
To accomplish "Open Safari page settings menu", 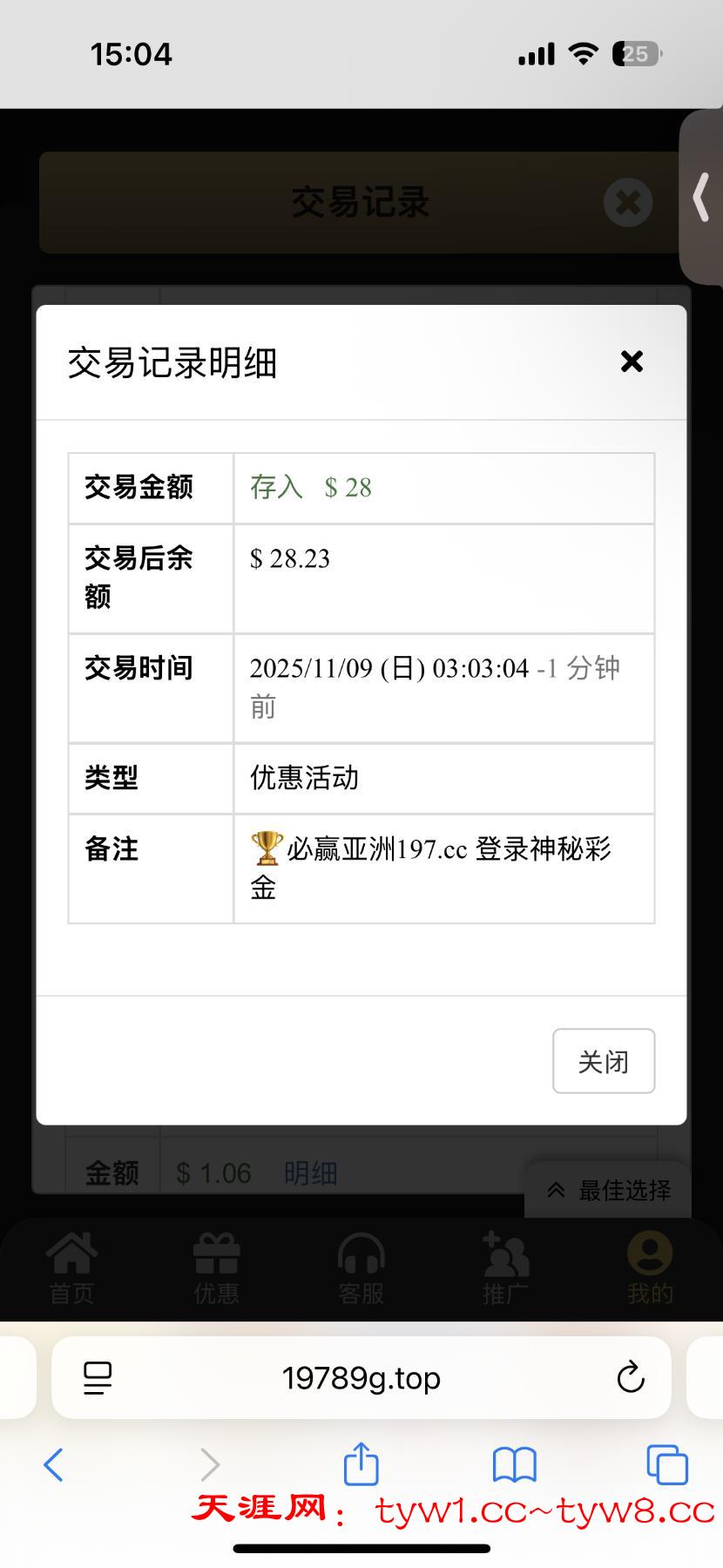I will [98, 1378].
